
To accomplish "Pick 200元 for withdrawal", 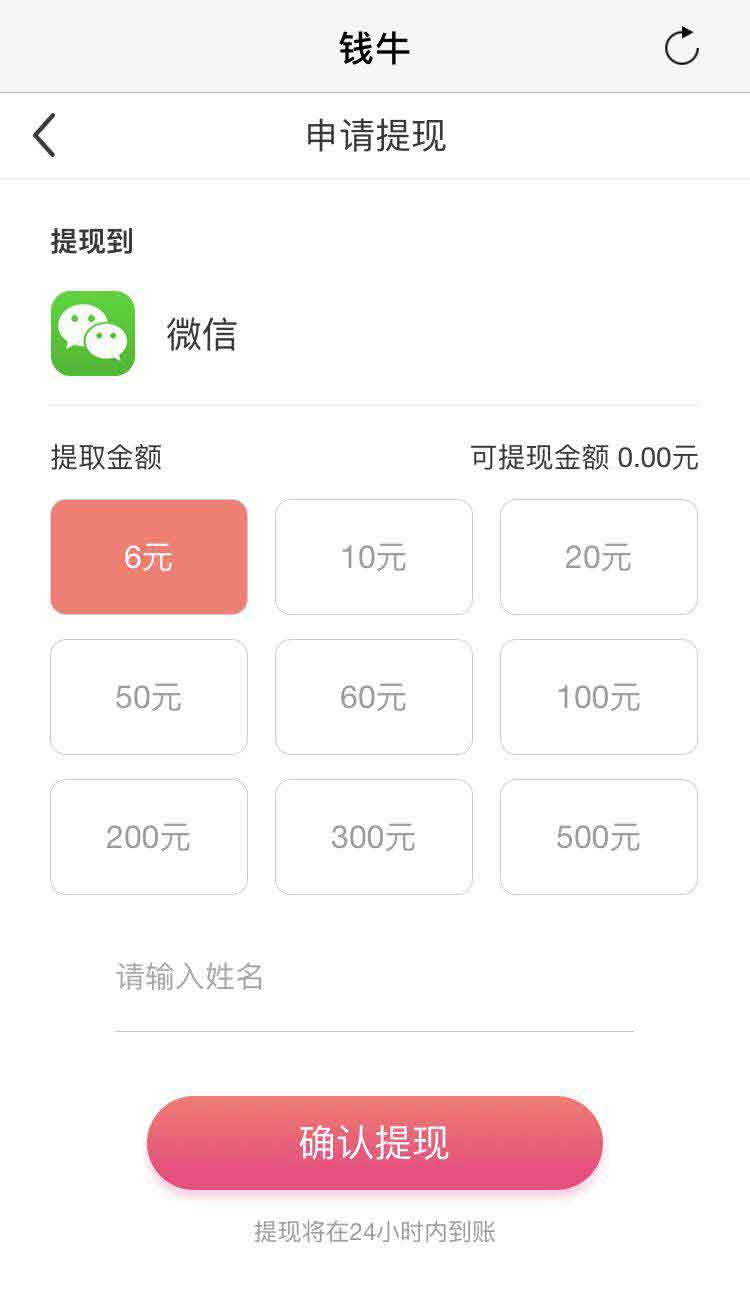I will tap(149, 837).
